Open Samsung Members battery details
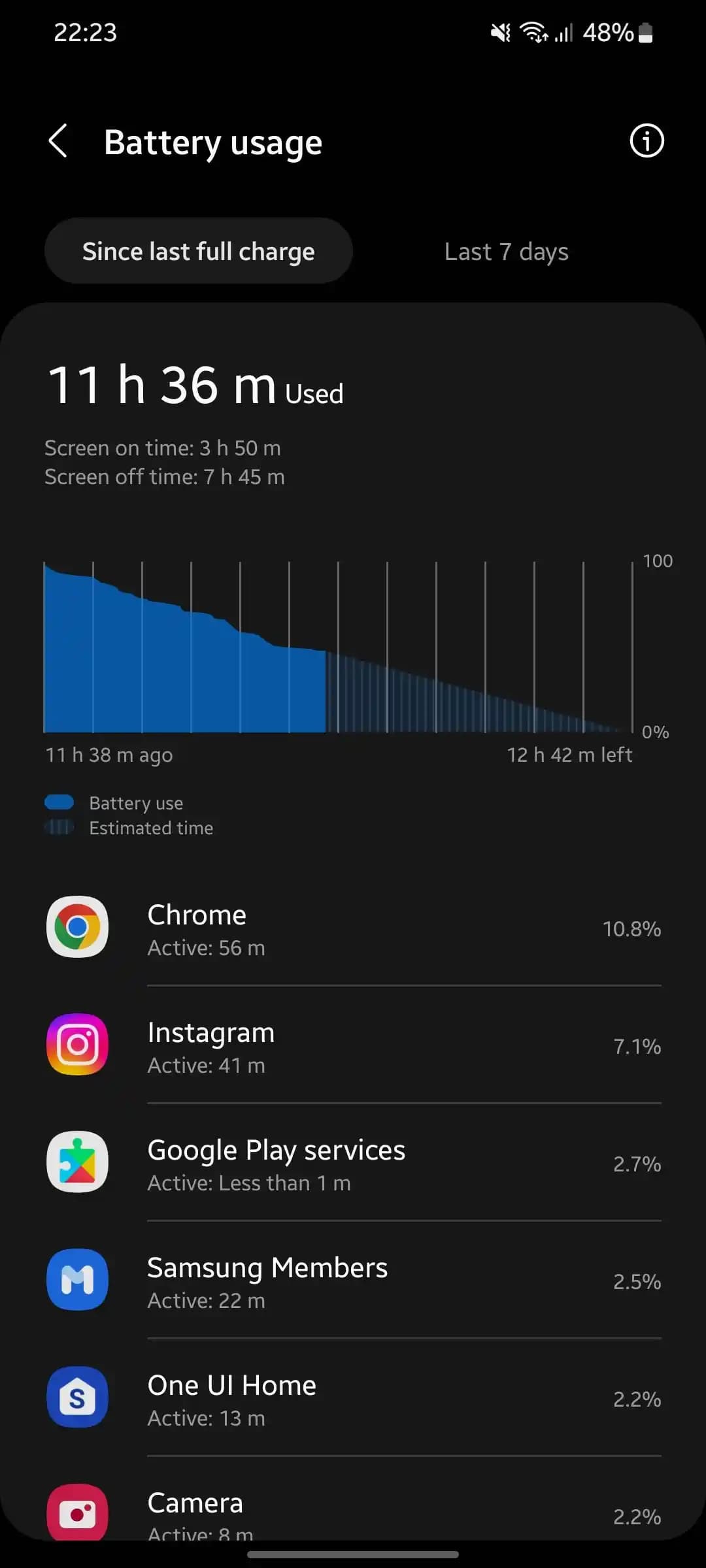Screen dimensions: 706x1568 pyautogui.click(x=353, y=1281)
